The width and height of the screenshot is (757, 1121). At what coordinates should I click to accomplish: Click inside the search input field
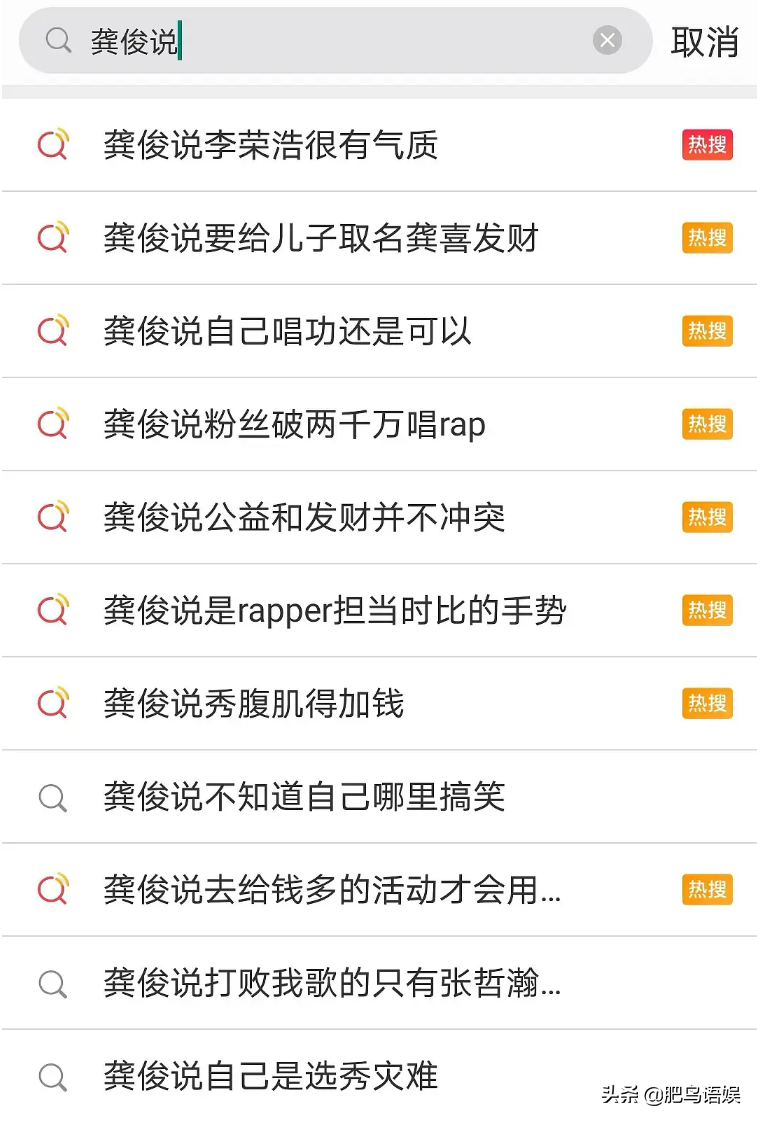(x=300, y=40)
